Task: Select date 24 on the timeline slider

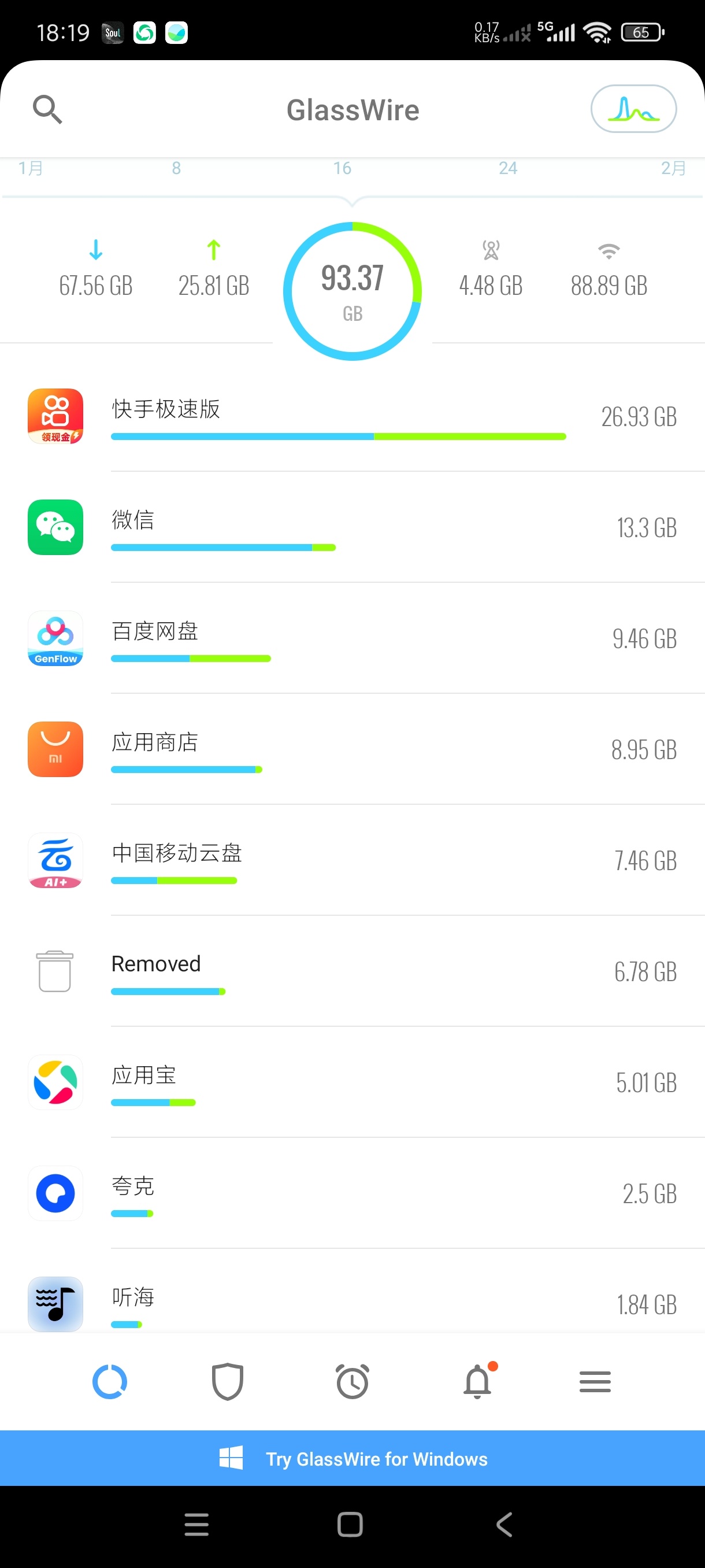Action: click(509, 169)
